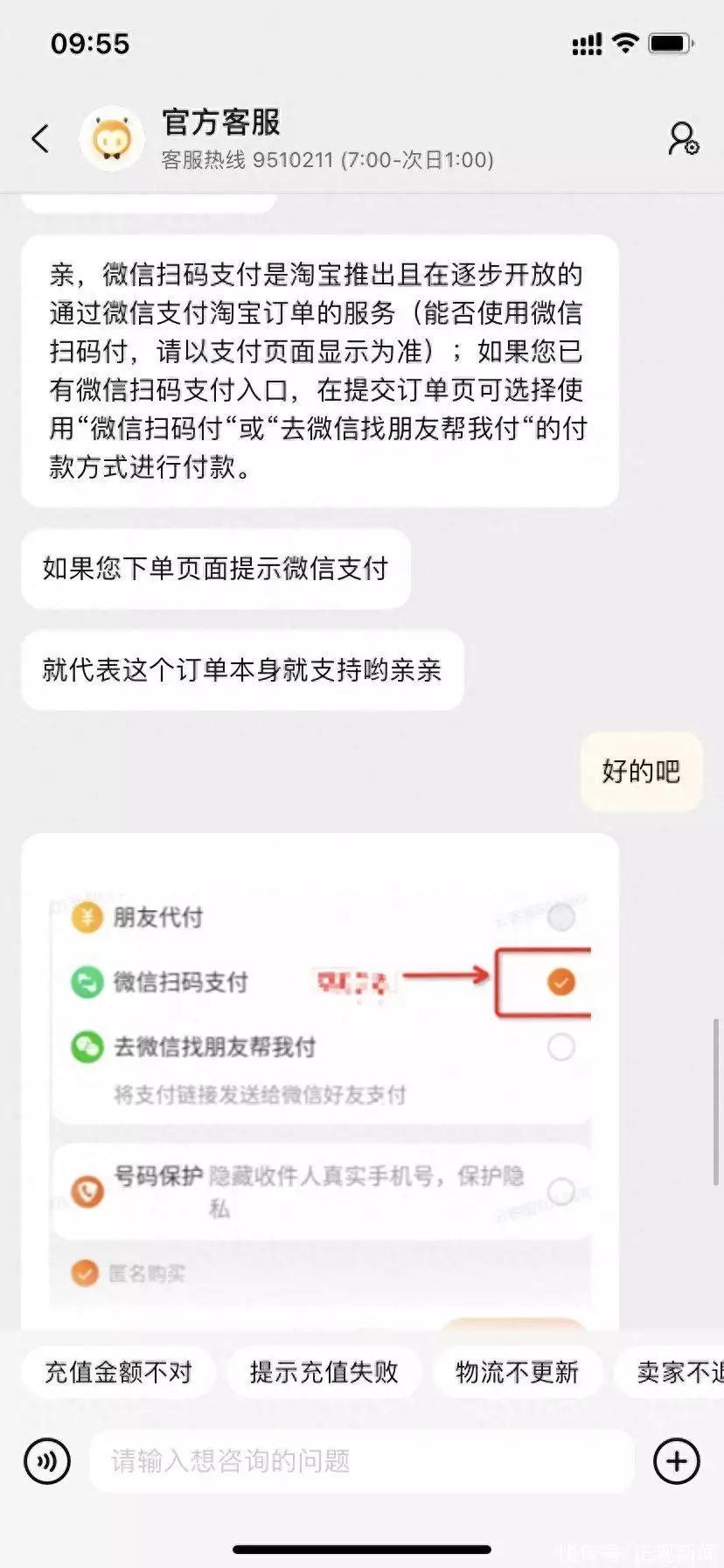
Task: Switch to voice input mode
Action: [x=47, y=1461]
